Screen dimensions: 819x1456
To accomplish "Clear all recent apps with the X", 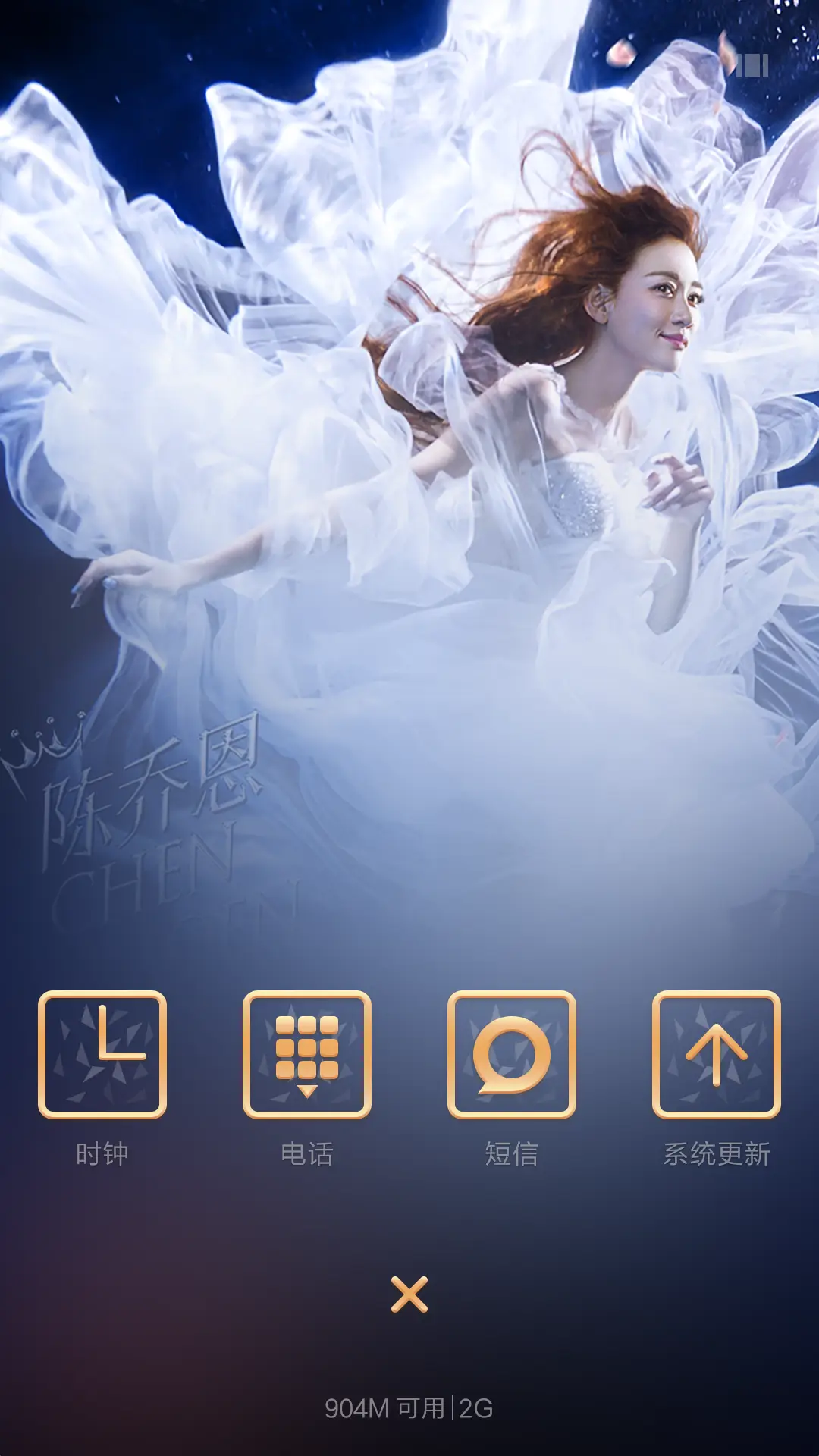I will click(x=409, y=1294).
